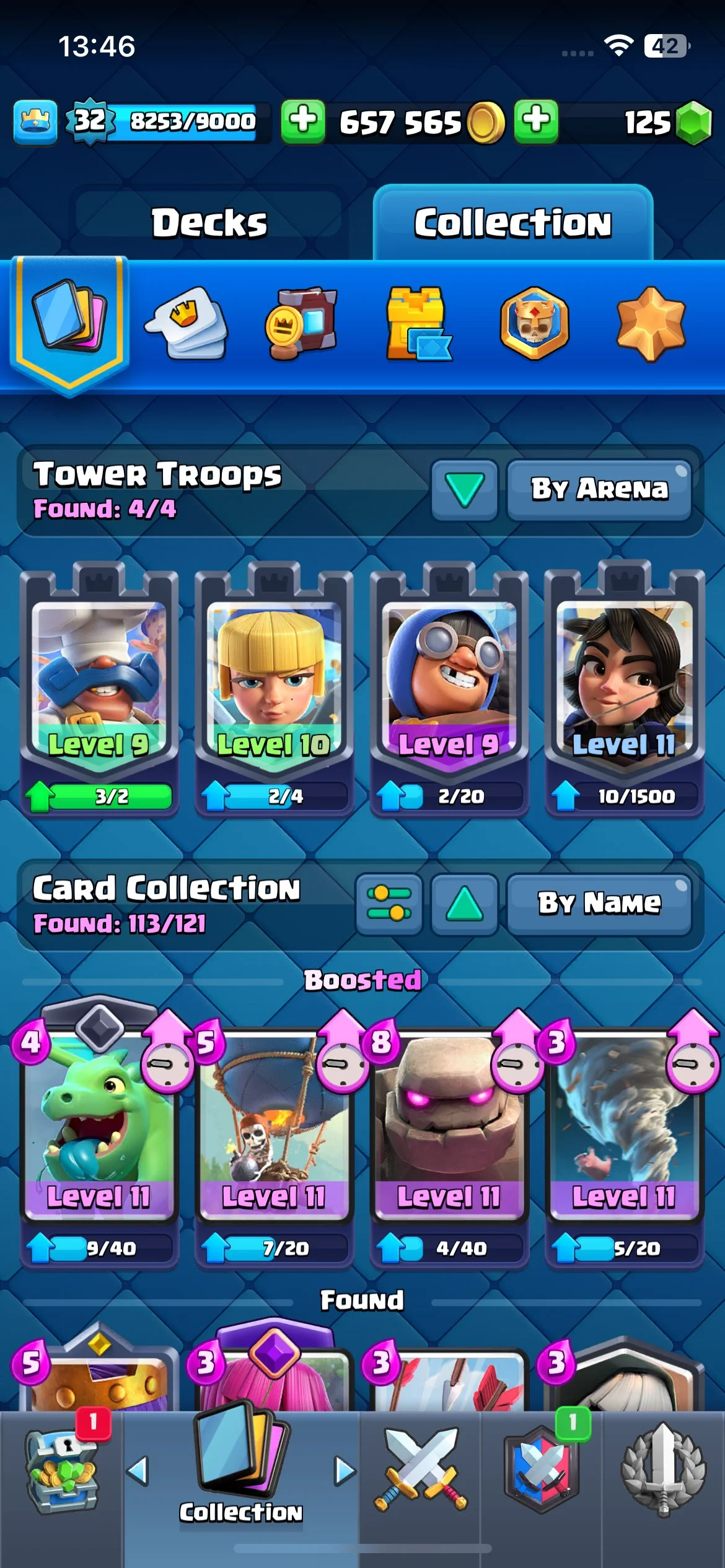Open the Level 10 Tower Princess card
This screenshot has width=725, height=1568.
click(x=273, y=687)
